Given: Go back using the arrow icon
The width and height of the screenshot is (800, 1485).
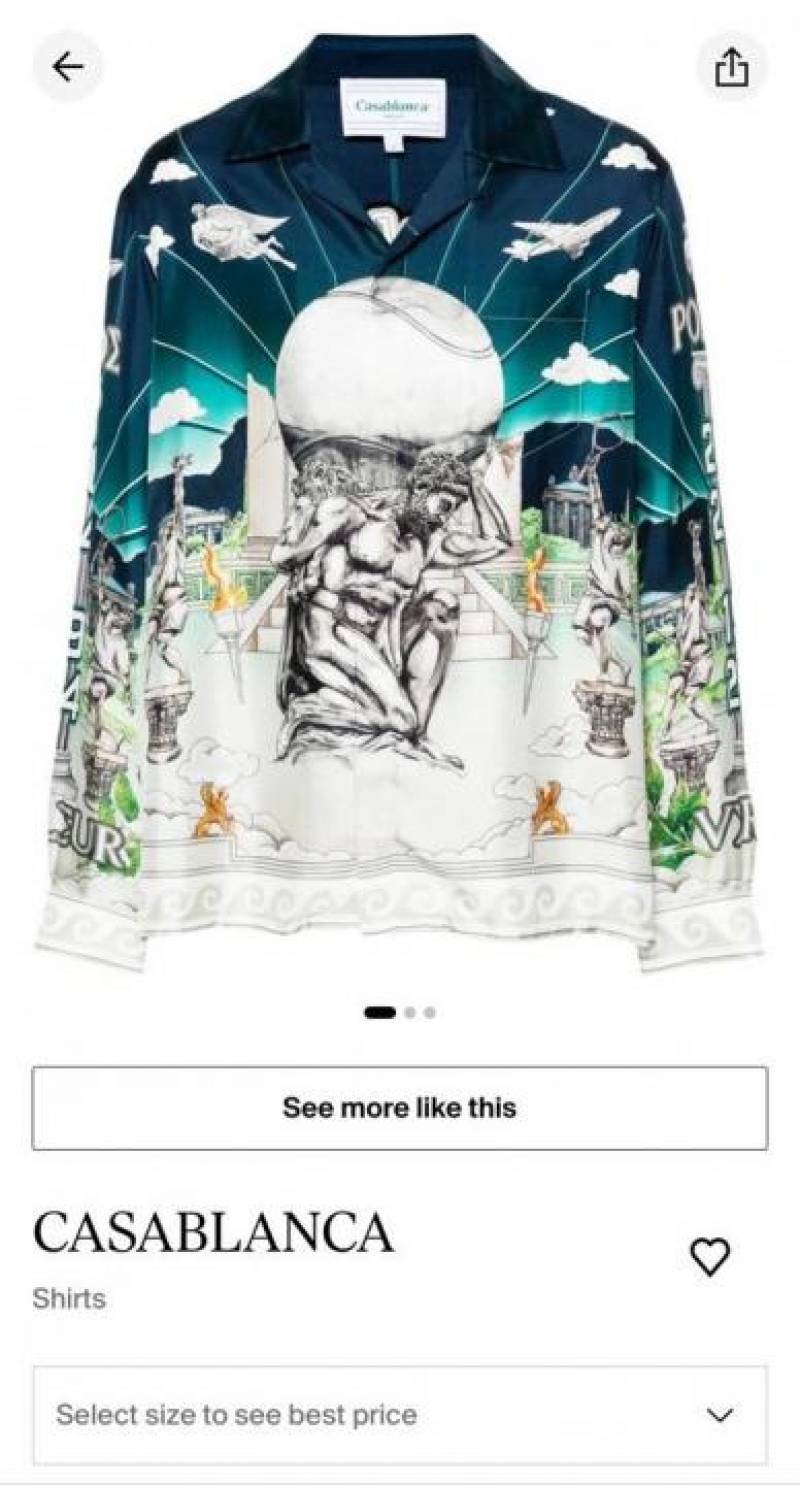Looking at the screenshot, I should click(x=67, y=67).
